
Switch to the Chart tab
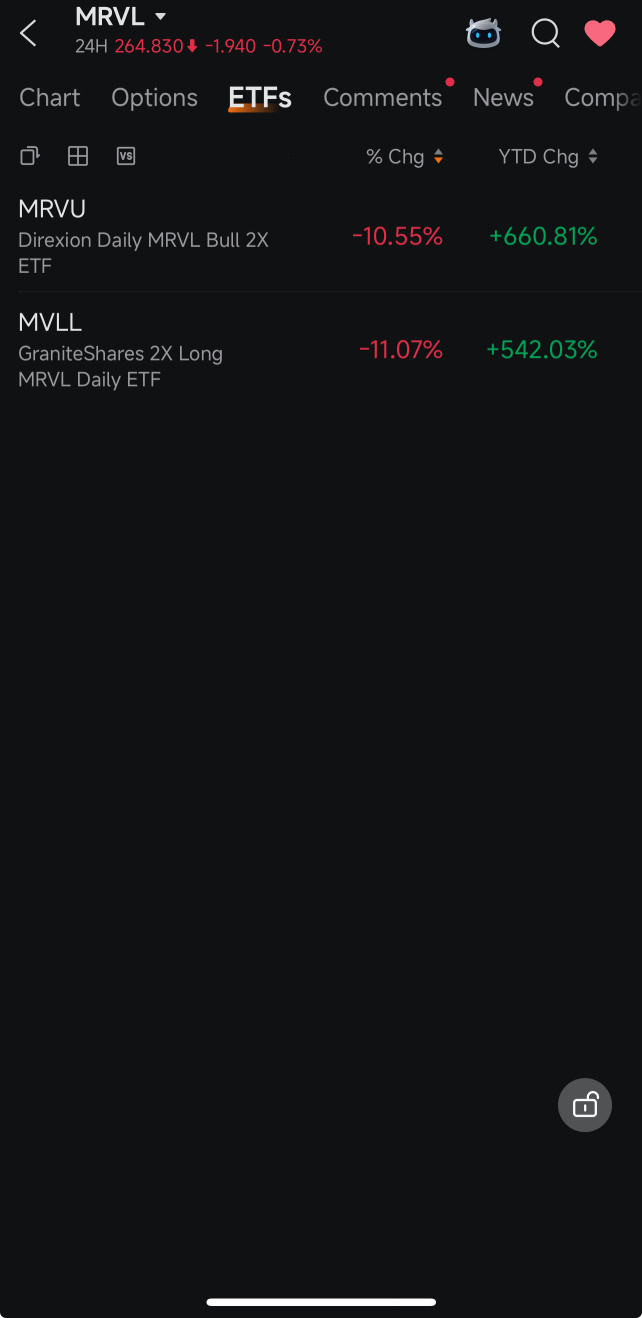point(50,97)
